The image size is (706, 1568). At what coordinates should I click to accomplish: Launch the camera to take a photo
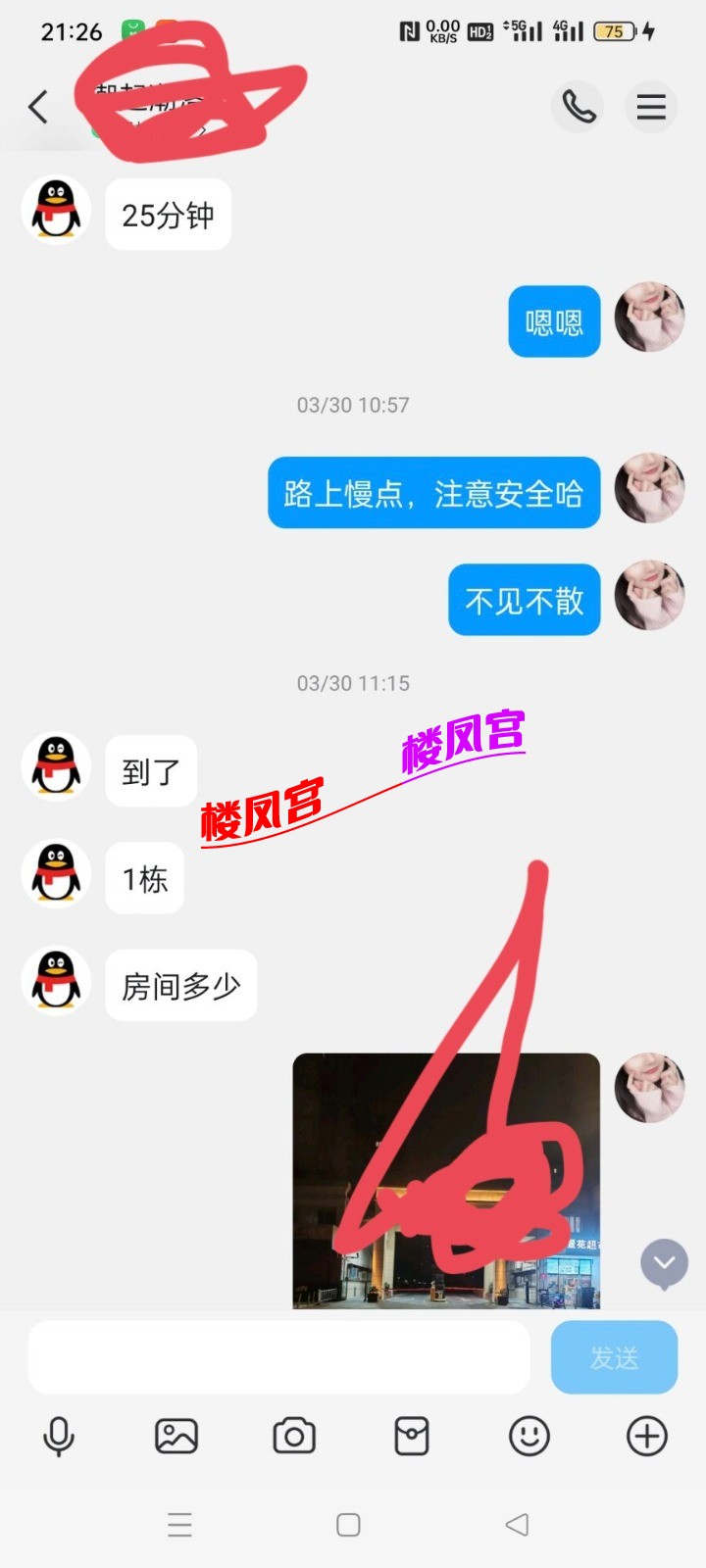[294, 1437]
